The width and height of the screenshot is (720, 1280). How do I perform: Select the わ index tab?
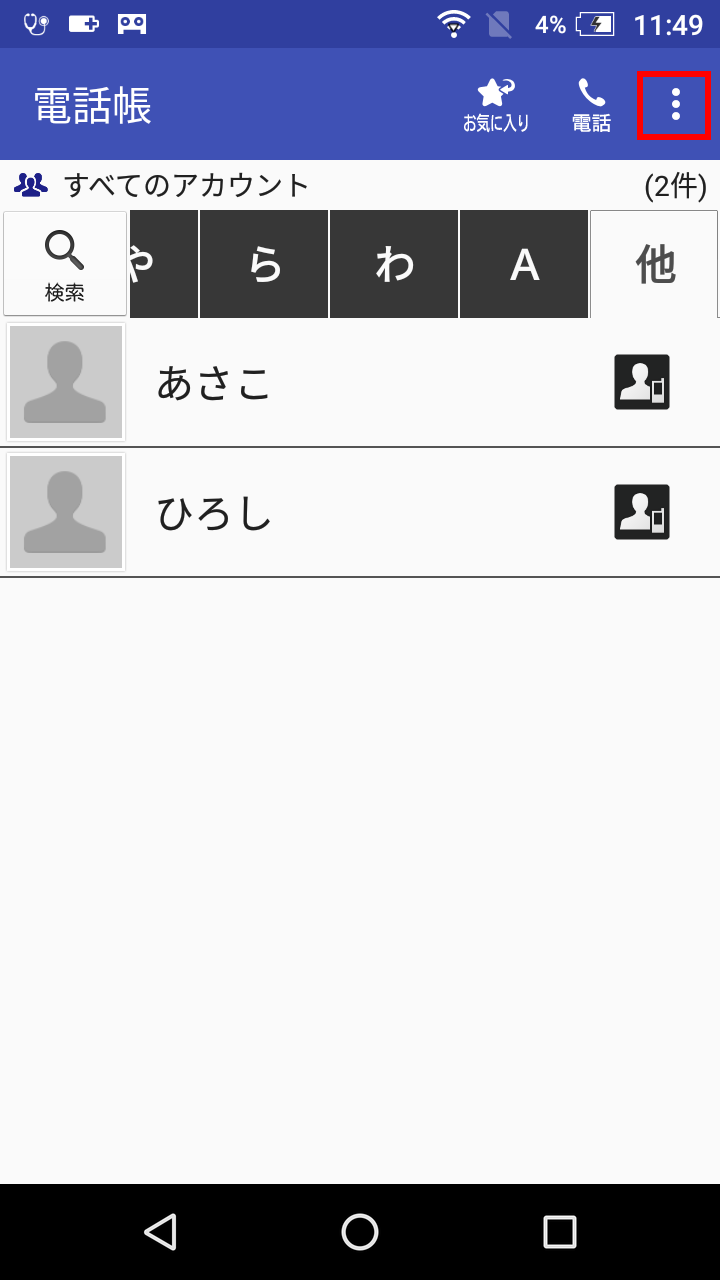394,265
